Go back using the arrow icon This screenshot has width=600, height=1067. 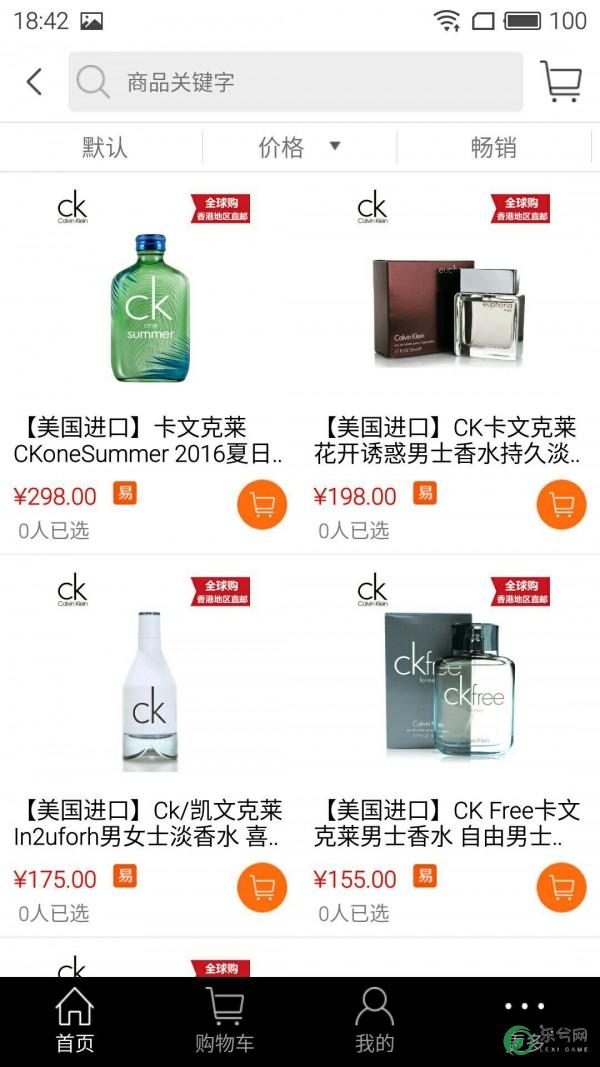[x=34, y=82]
